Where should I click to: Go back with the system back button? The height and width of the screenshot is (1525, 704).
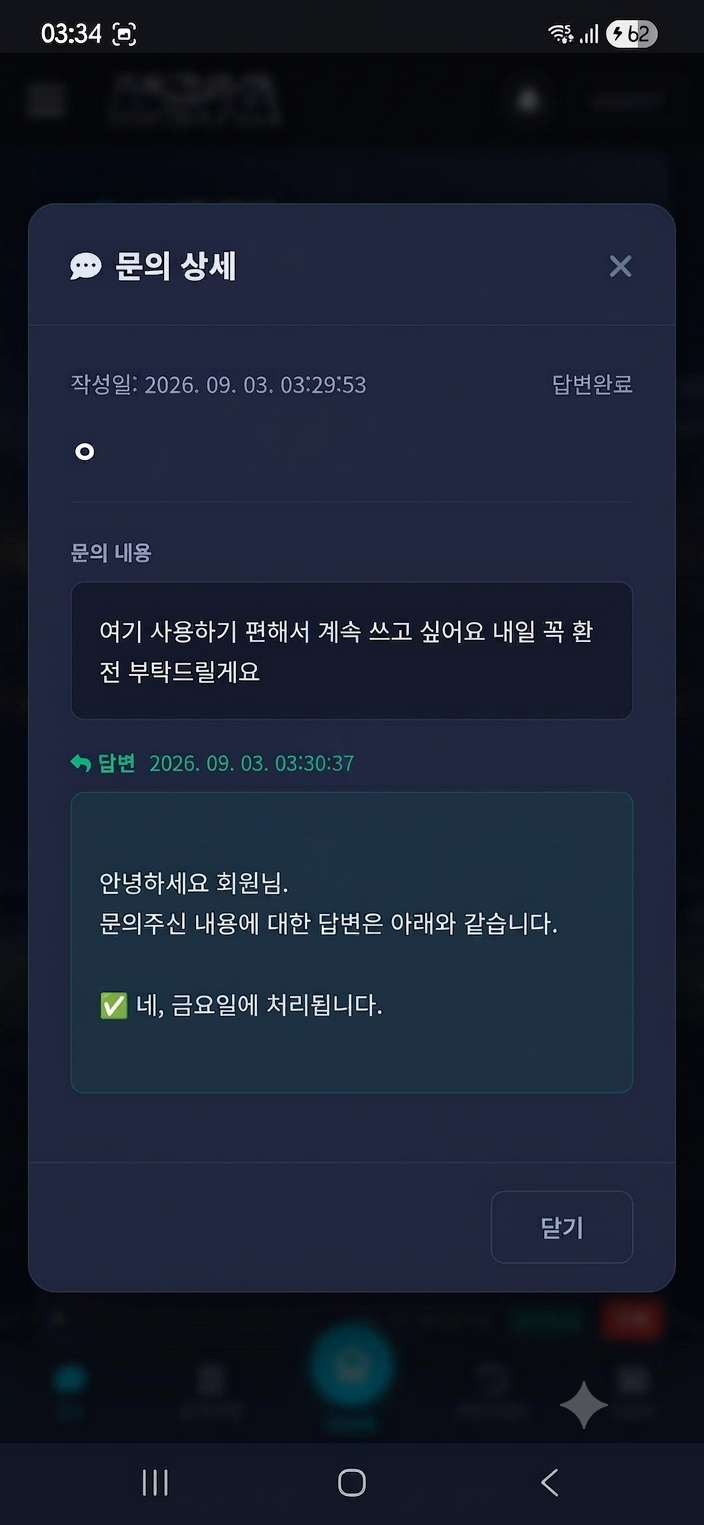549,1482
